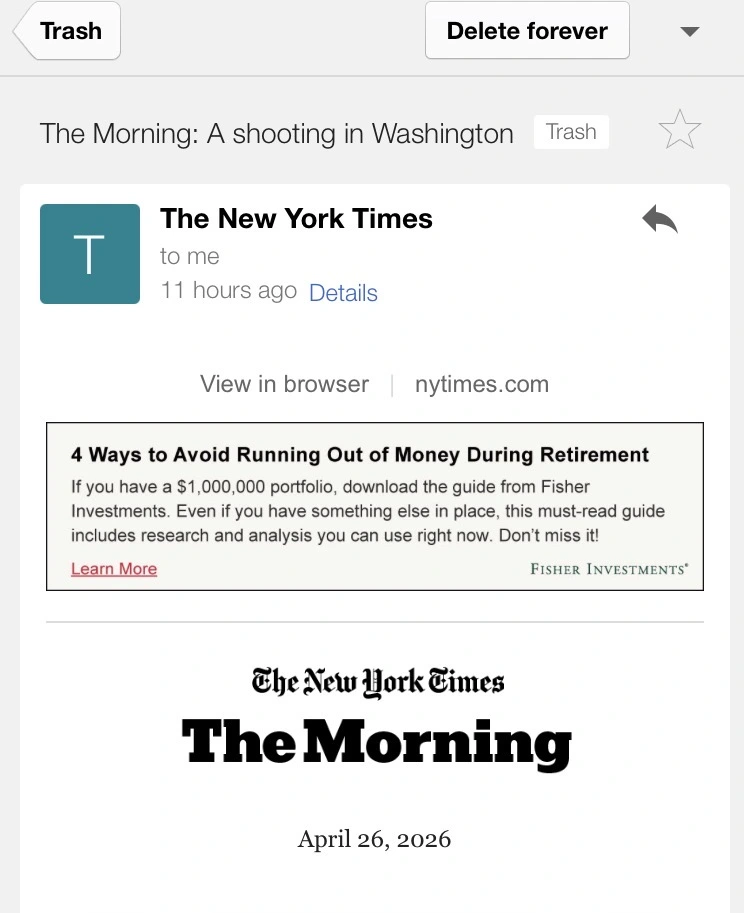744x913 pixels.
Task: Tap the Delete forever button
Action: click(x=527, y=31)
